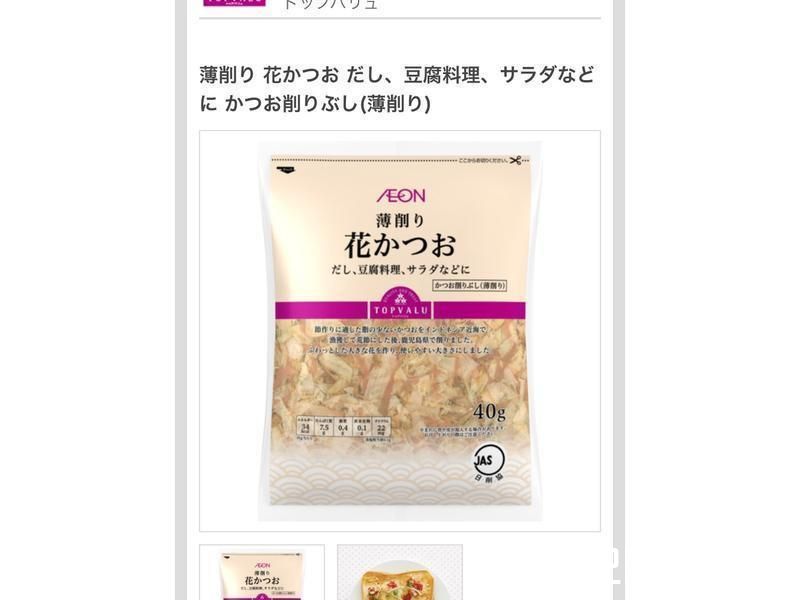Open the large 花かつお product image
The image size is (800, 600).
[400, 330]
